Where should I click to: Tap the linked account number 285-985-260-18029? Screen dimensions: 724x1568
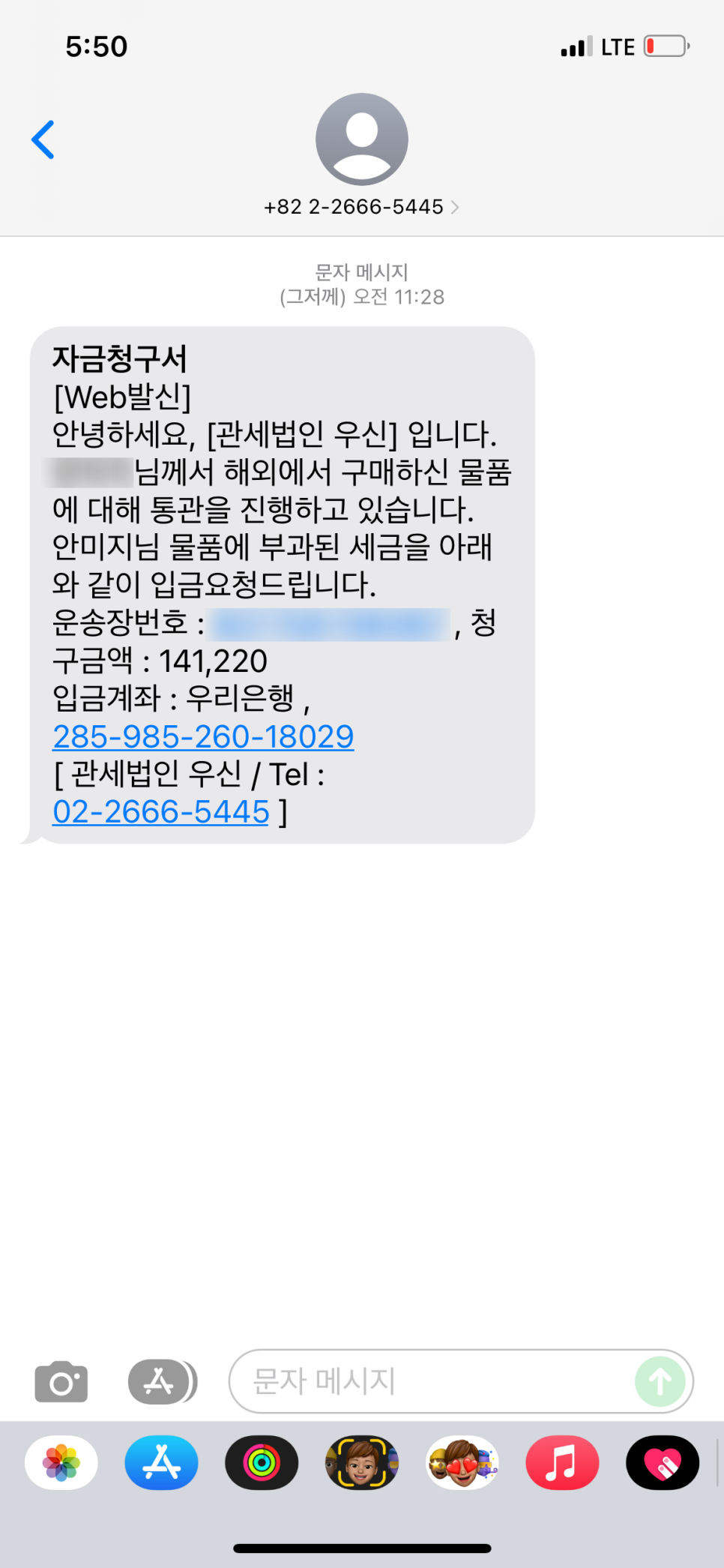(x=203, y=736)
